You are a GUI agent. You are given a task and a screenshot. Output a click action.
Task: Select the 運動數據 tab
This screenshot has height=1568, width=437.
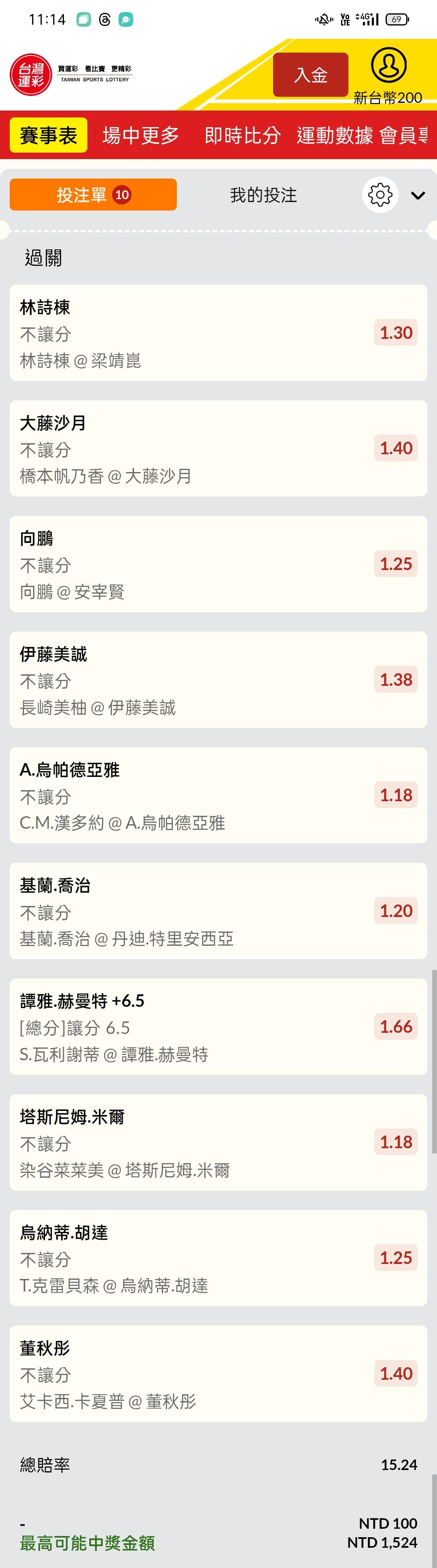335,135
